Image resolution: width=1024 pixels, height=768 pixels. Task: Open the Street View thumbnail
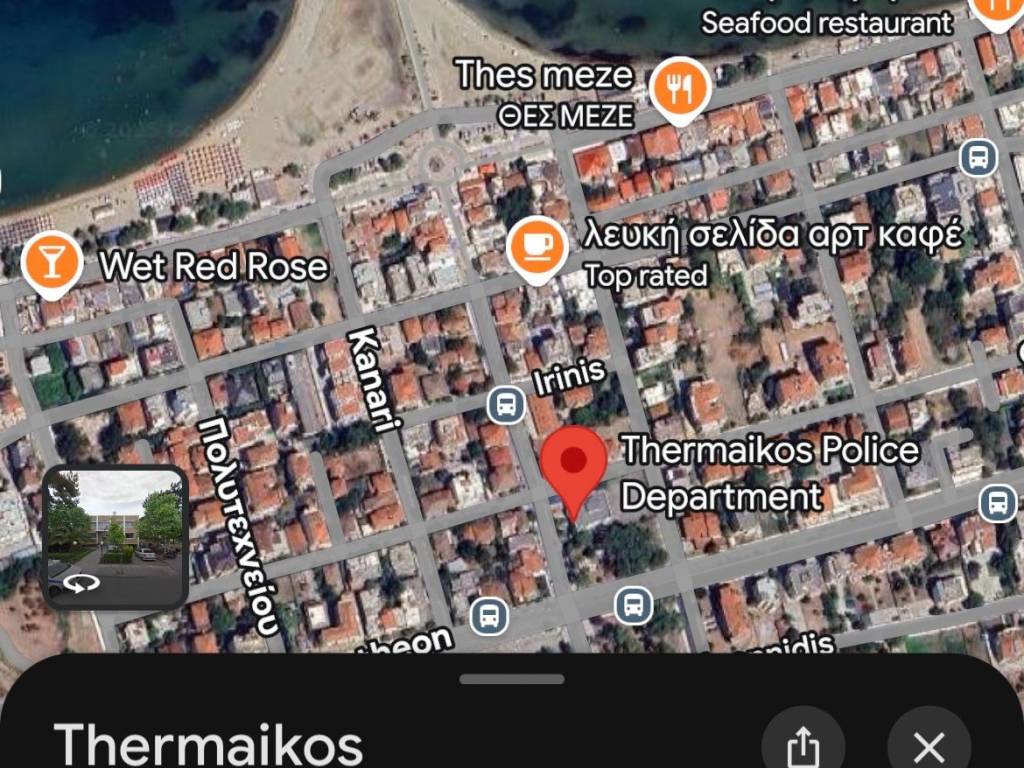tap(116, 537)
